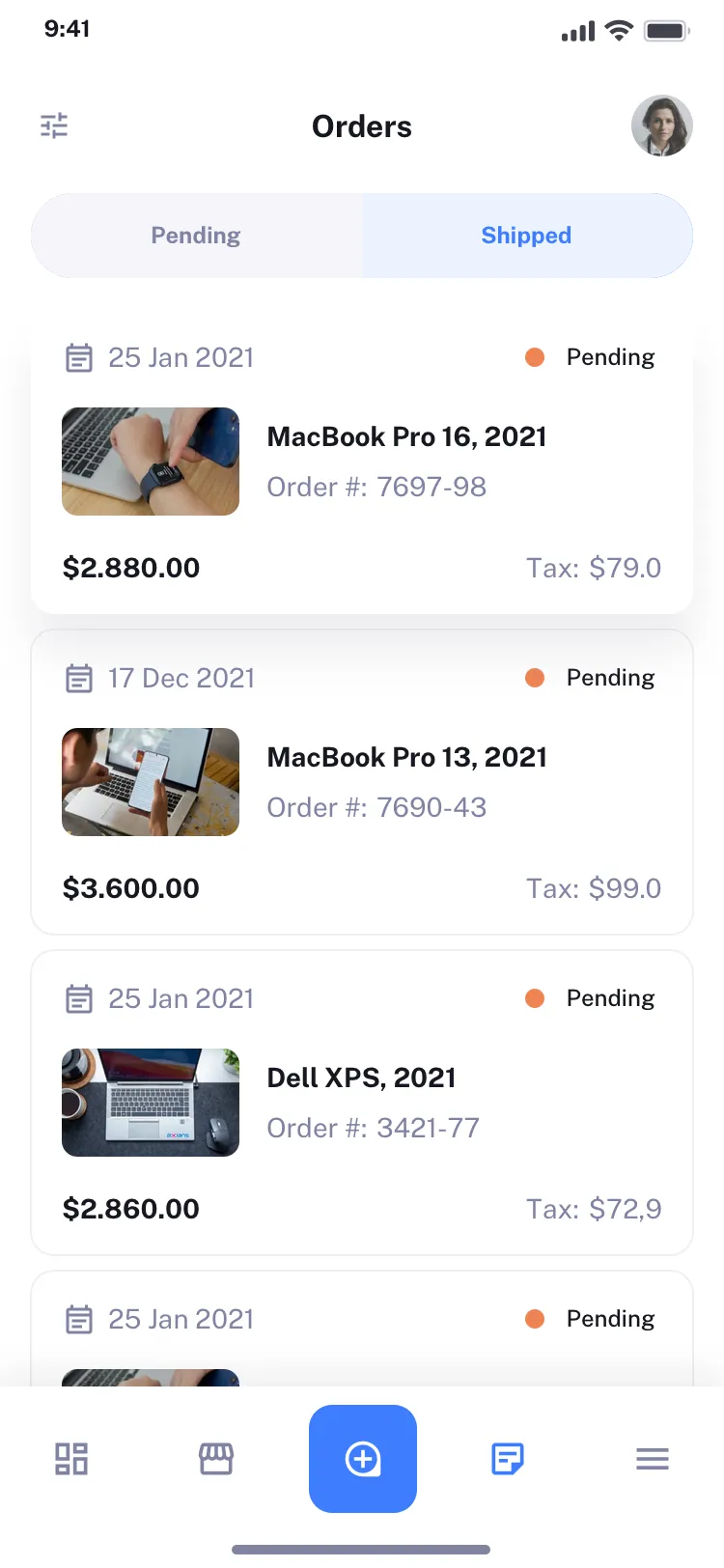This screenshot has width=724, height=1568.
Task: Click the calendar icon on MacBook Pro 16 order
Action: click(79, 357)
